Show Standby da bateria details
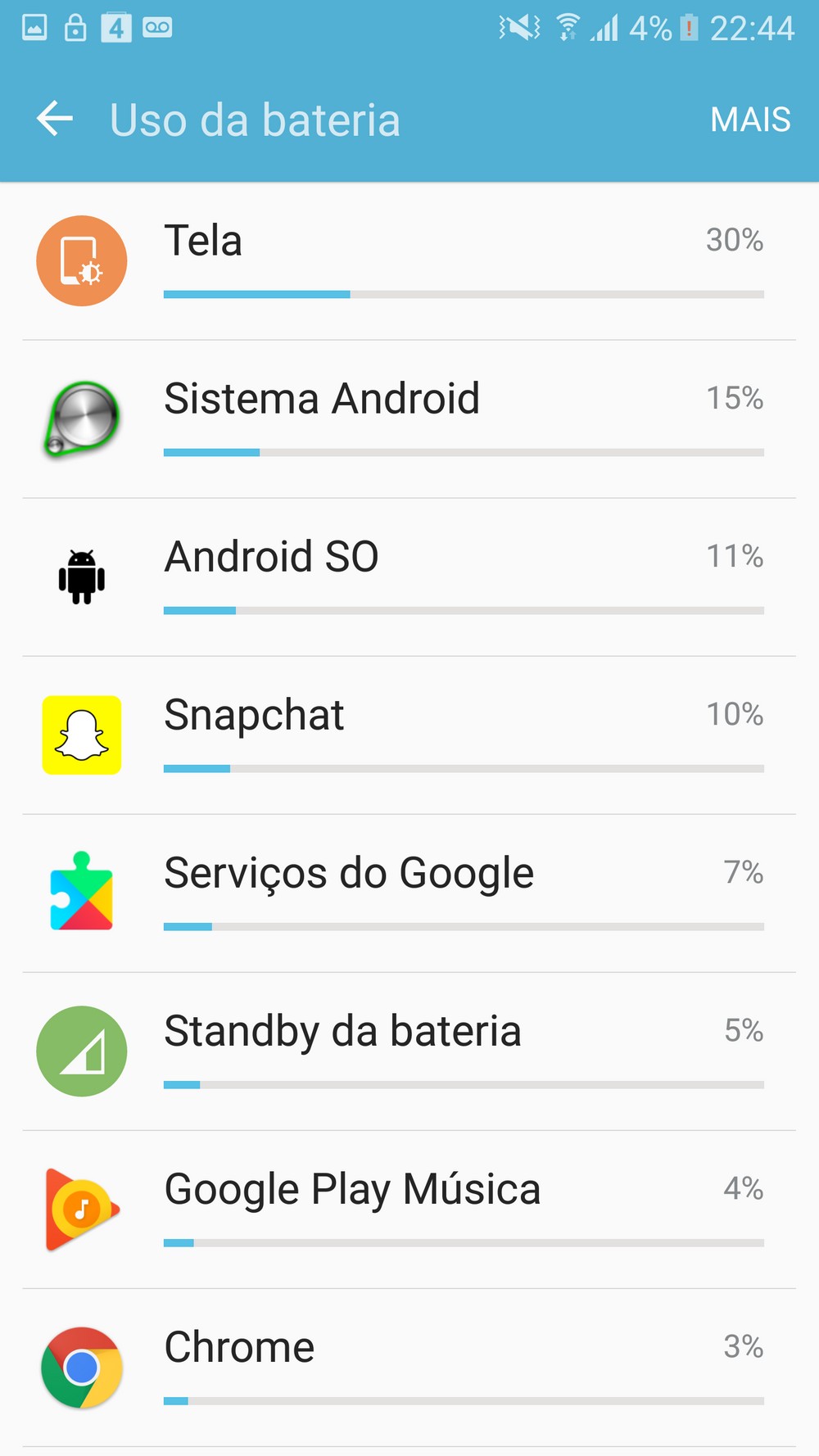This screenshot has width=819, height=1456. [409, 1051]
